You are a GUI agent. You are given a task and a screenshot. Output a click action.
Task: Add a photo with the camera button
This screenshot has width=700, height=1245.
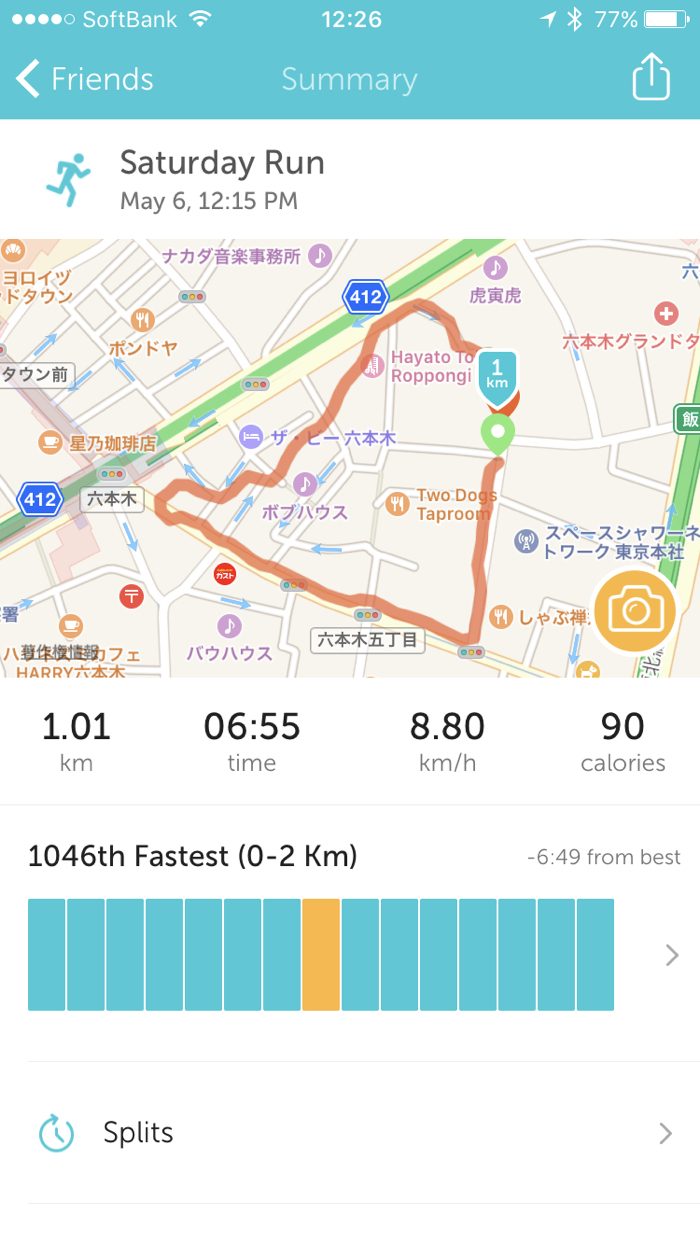[x=634, y=611]
